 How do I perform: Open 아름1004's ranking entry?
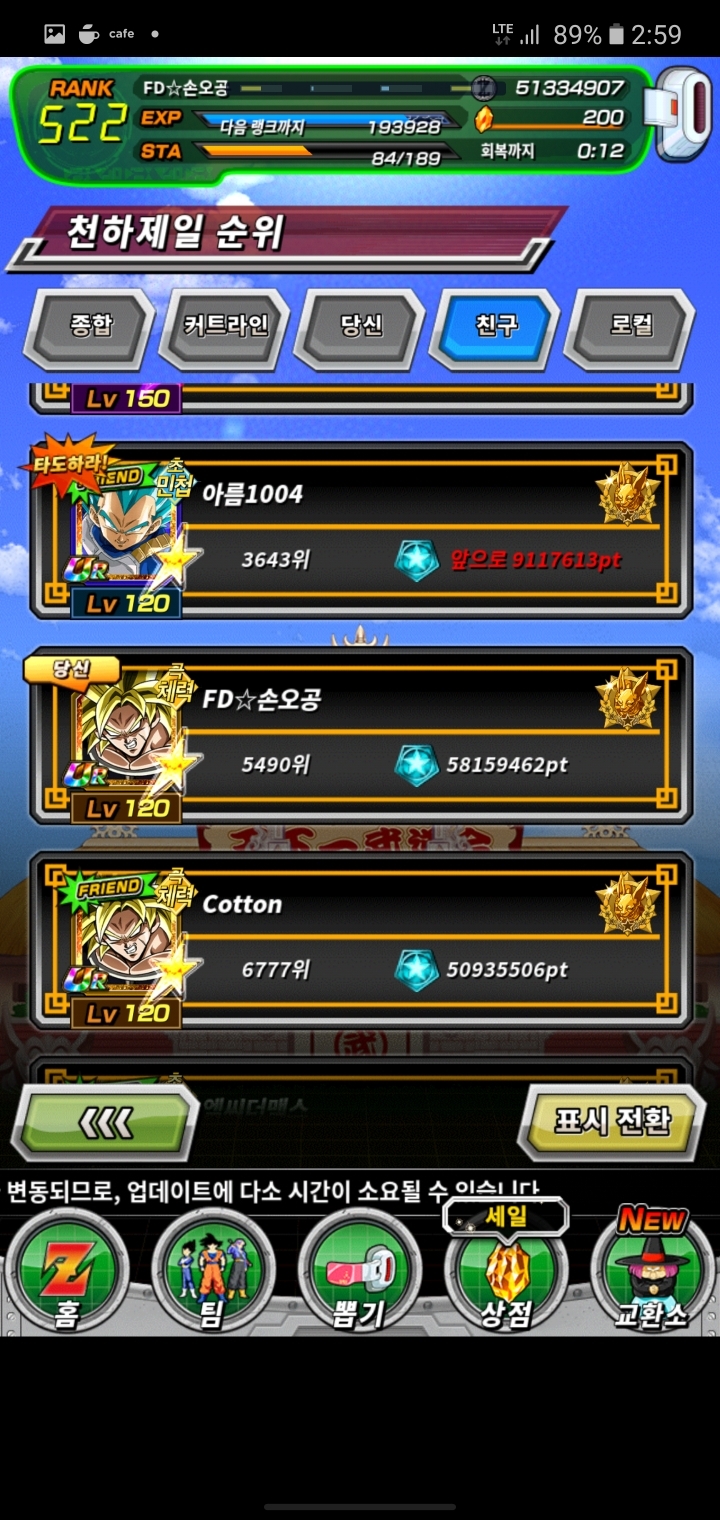click(x=360, y=530)
